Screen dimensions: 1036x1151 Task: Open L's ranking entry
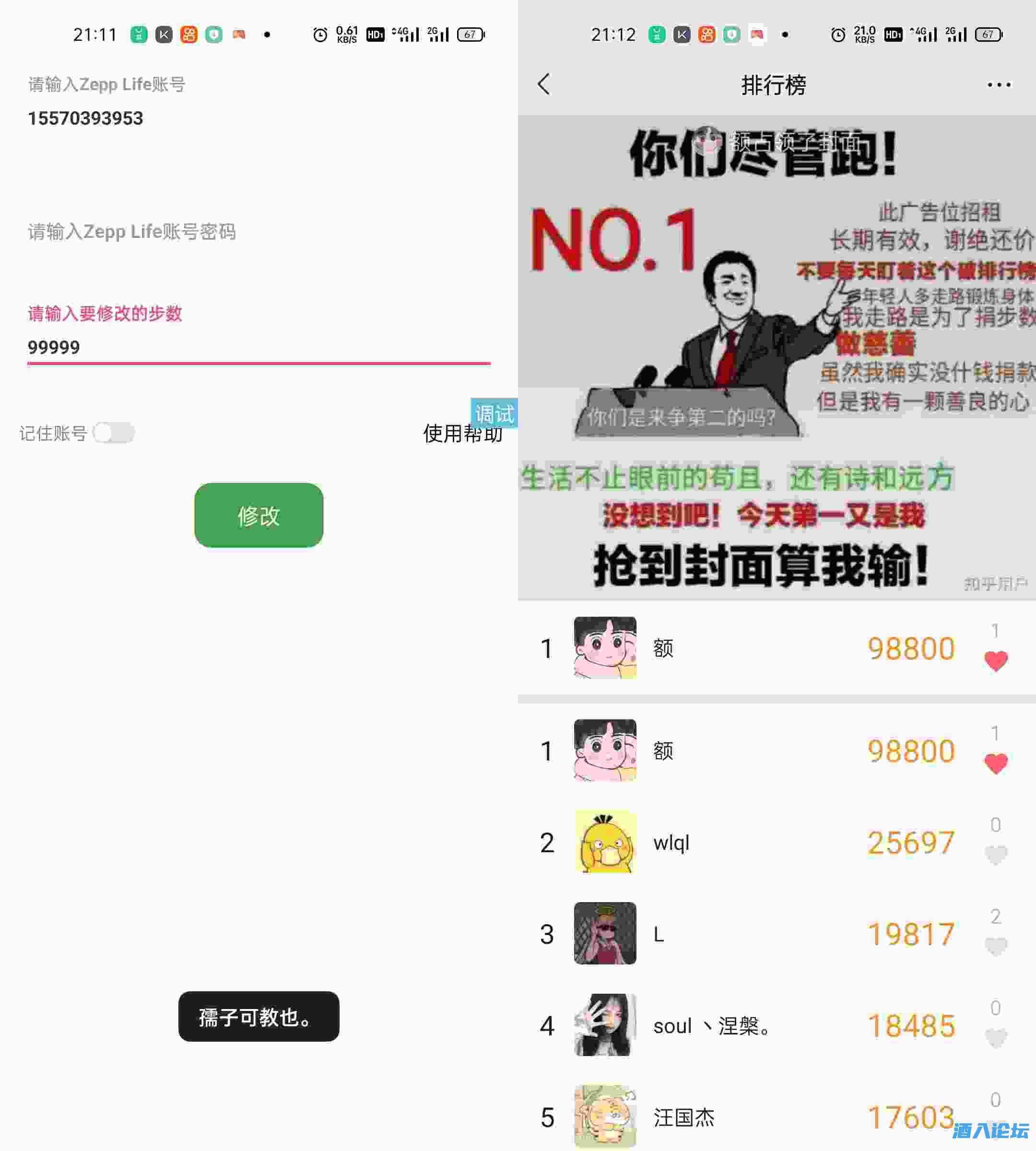coord(740,934)
